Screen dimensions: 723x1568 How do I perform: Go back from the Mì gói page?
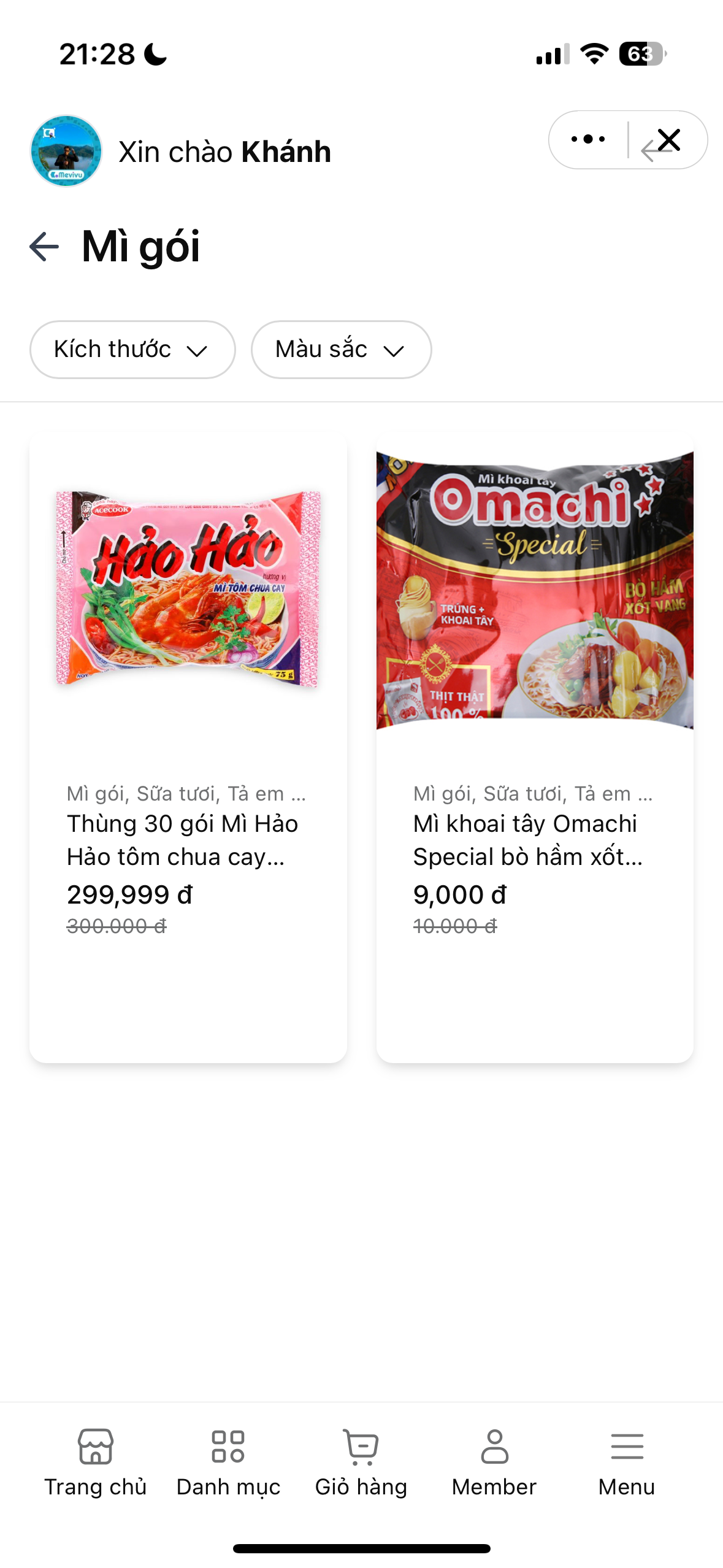(44, 247)
